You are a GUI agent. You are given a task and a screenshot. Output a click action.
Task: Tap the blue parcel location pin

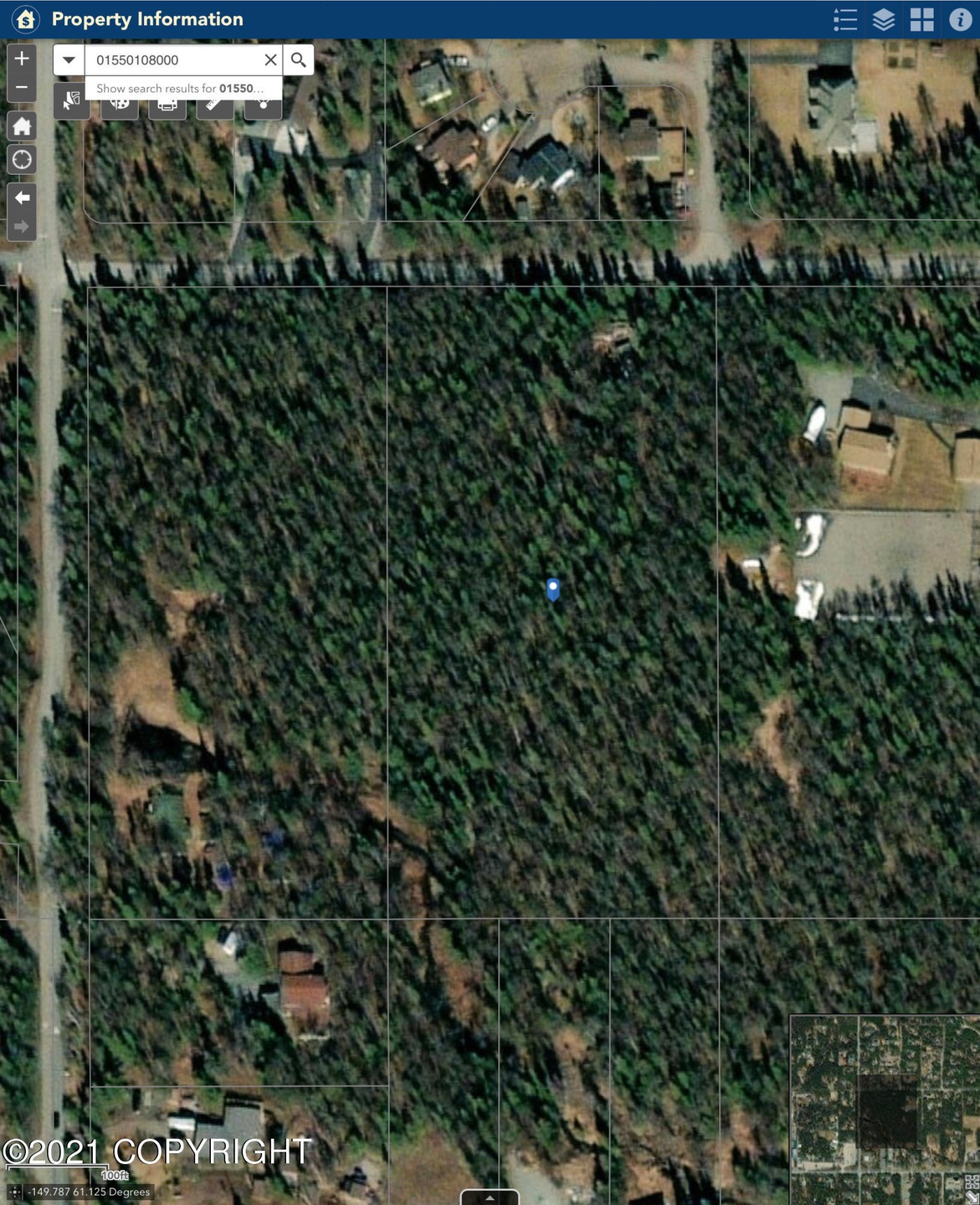[x=553, y=589]
